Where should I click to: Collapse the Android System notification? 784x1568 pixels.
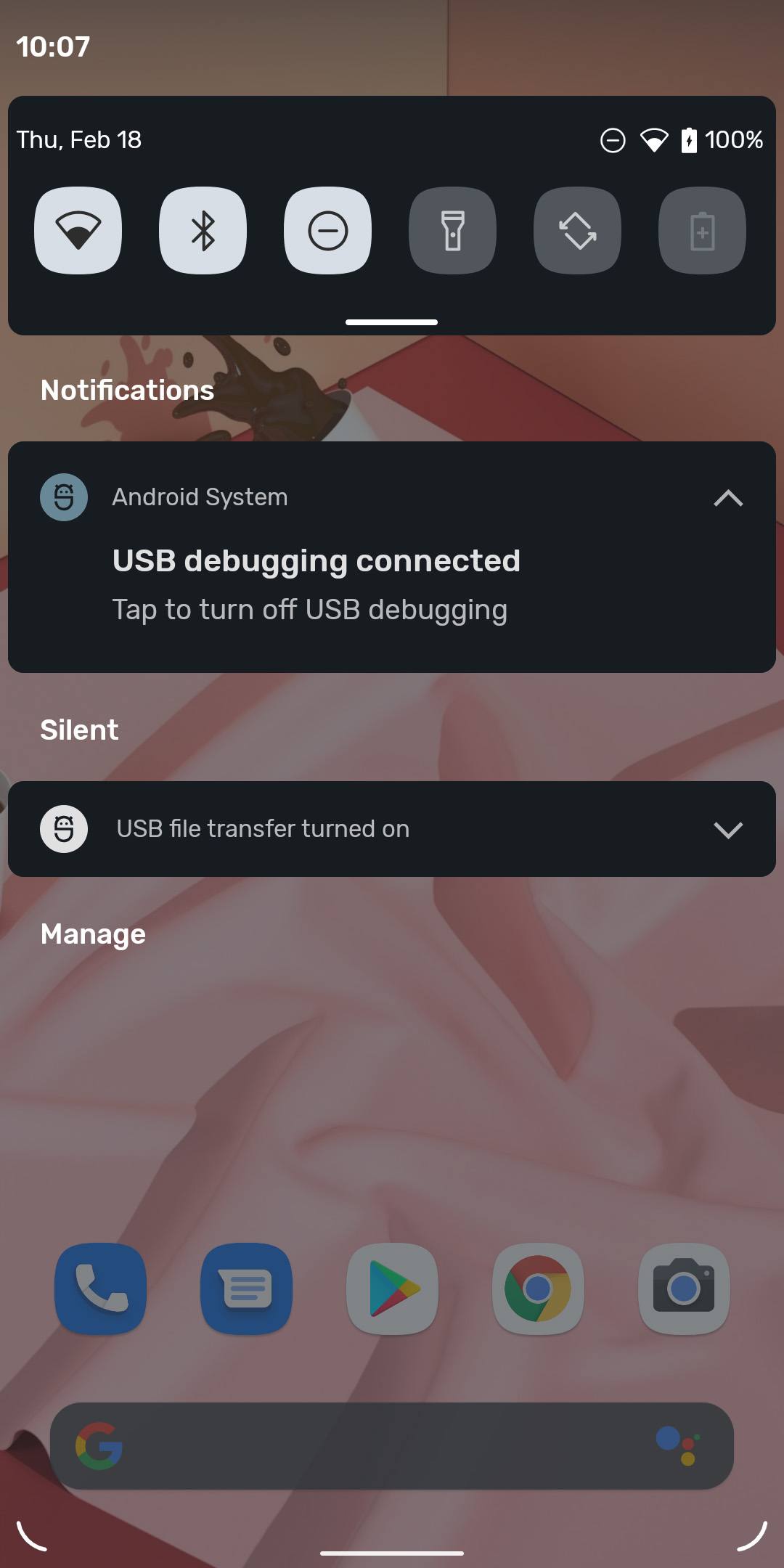728,498
